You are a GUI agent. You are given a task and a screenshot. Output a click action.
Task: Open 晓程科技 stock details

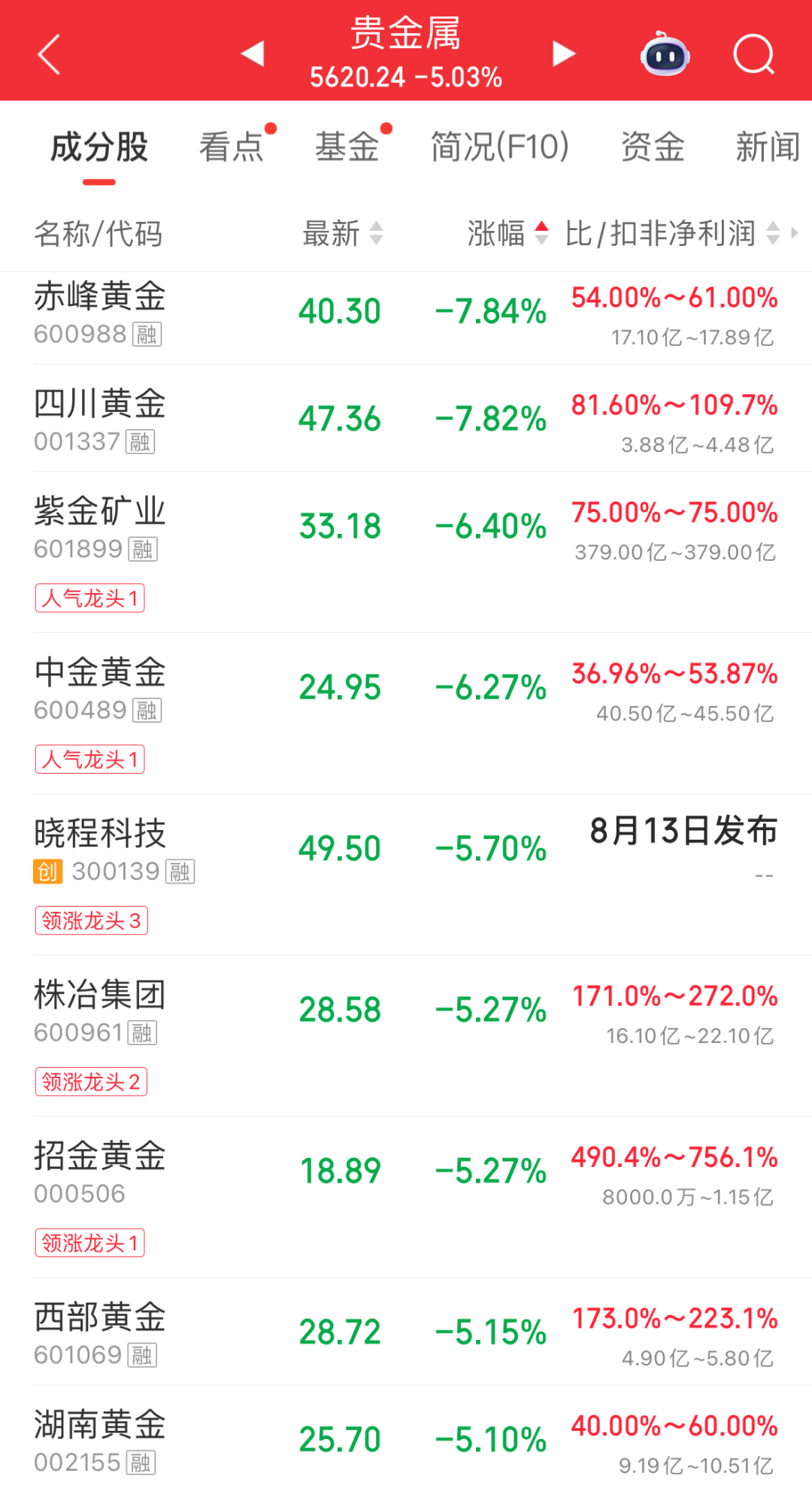click(x=406, y=875)
